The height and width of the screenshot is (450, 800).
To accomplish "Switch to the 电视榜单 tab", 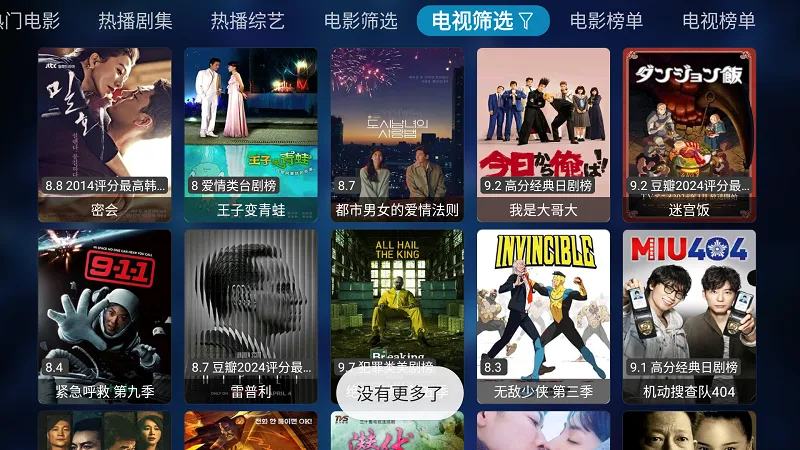I will click(718, 20).
